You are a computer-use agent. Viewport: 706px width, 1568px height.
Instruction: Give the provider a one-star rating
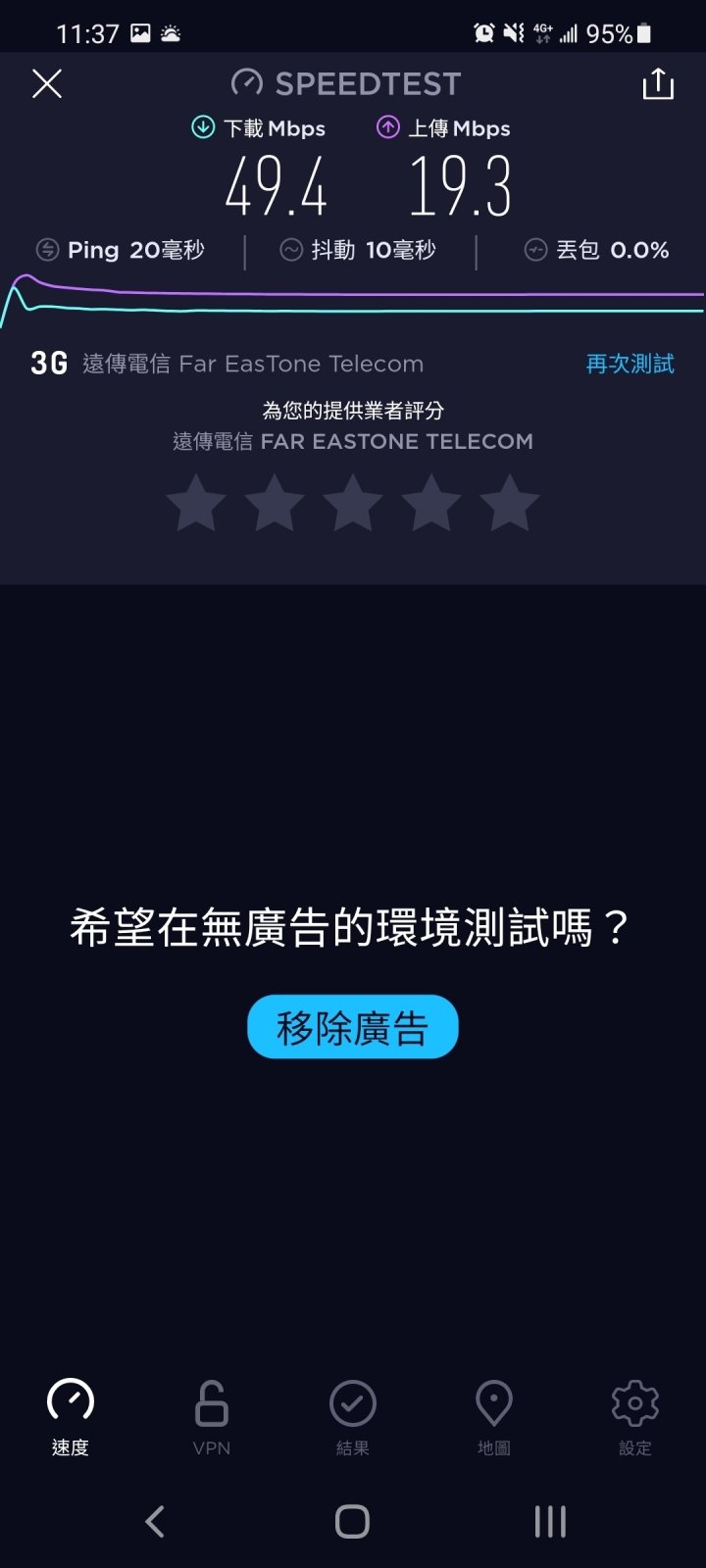click(196, 503)
